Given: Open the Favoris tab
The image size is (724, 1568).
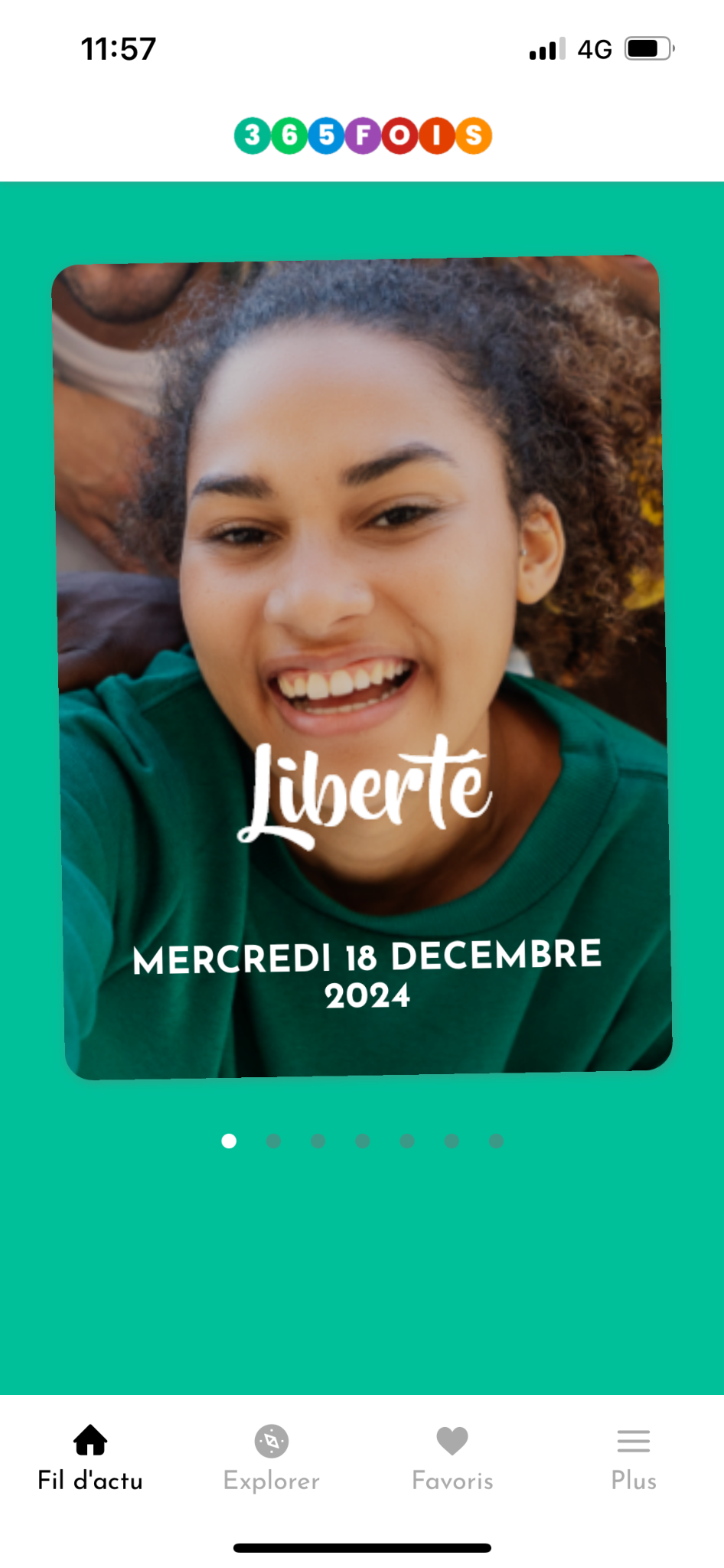Looking at the screenshot, I should pos(452,1458).
